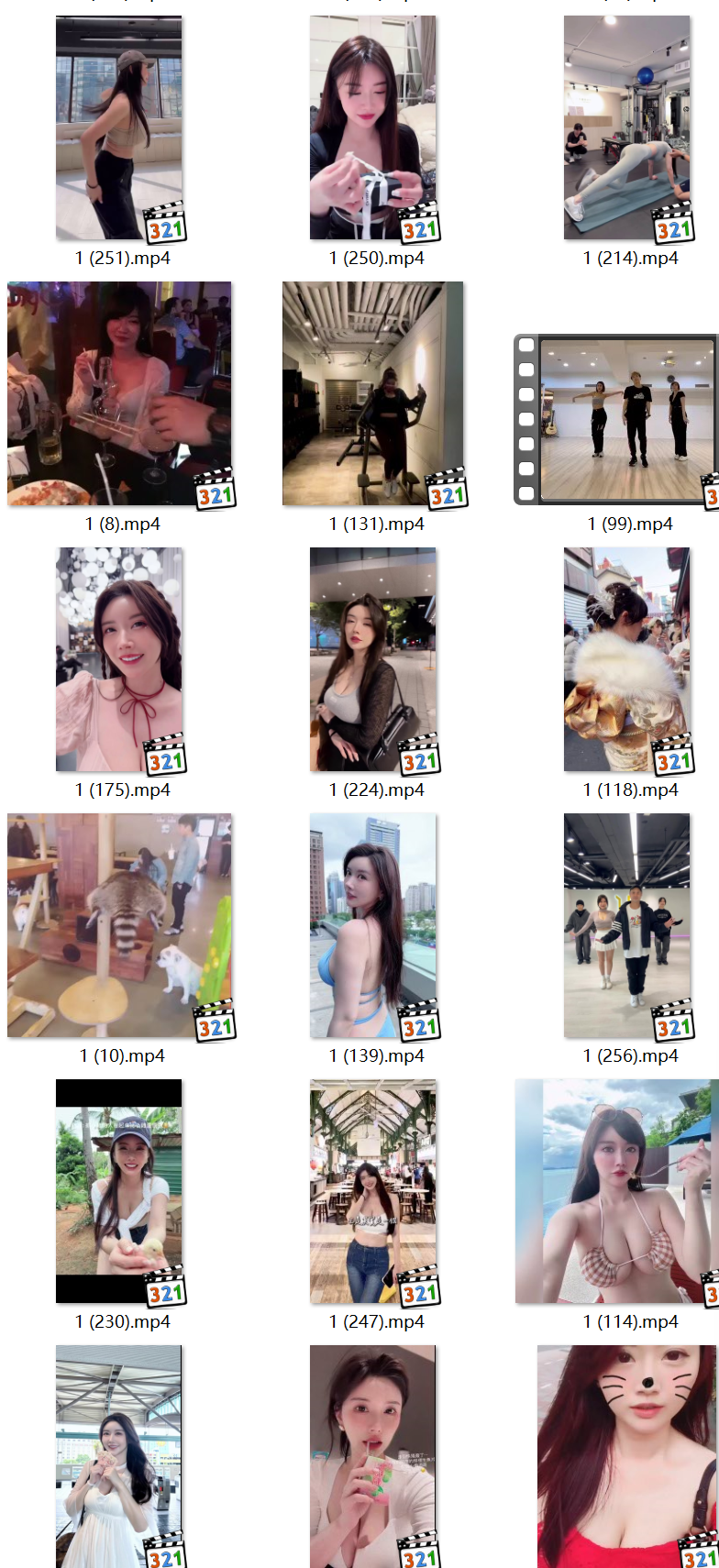
Task: Open video file 1 (250).mp4
Action: (373, 128)
